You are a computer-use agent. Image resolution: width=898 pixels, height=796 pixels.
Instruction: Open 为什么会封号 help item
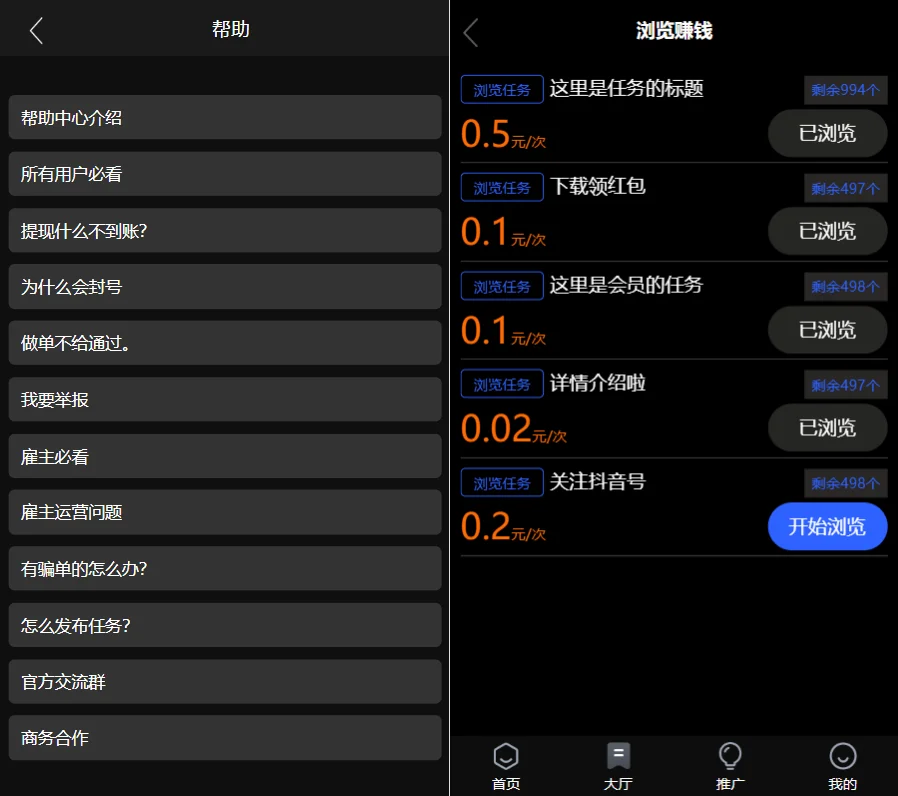225,287
